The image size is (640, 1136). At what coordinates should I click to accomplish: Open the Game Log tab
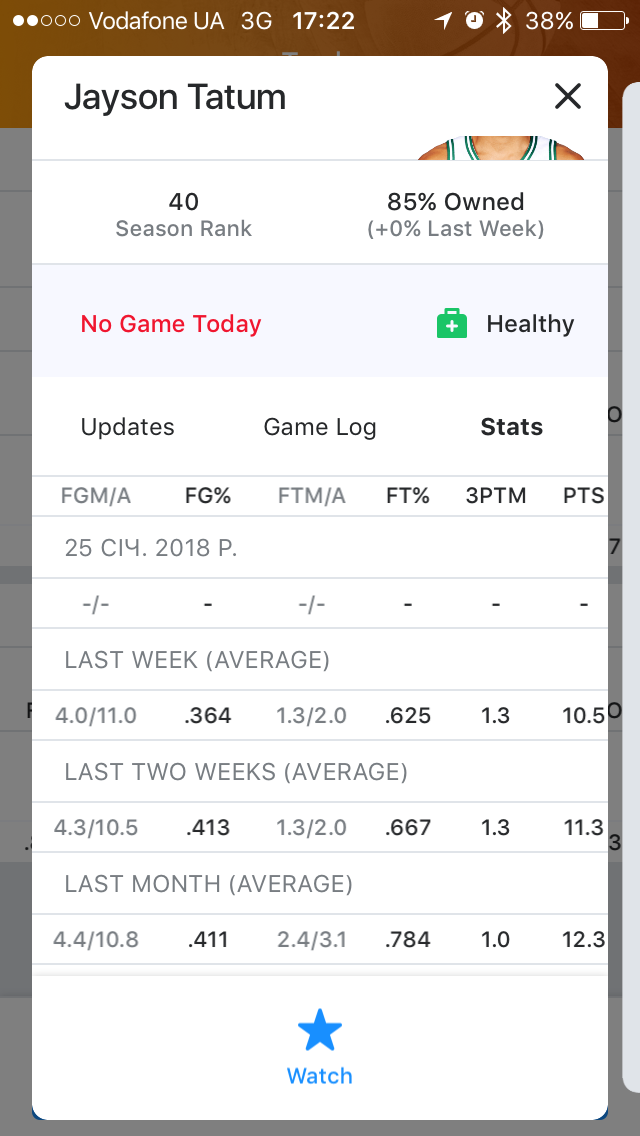(x=320, y=427)
